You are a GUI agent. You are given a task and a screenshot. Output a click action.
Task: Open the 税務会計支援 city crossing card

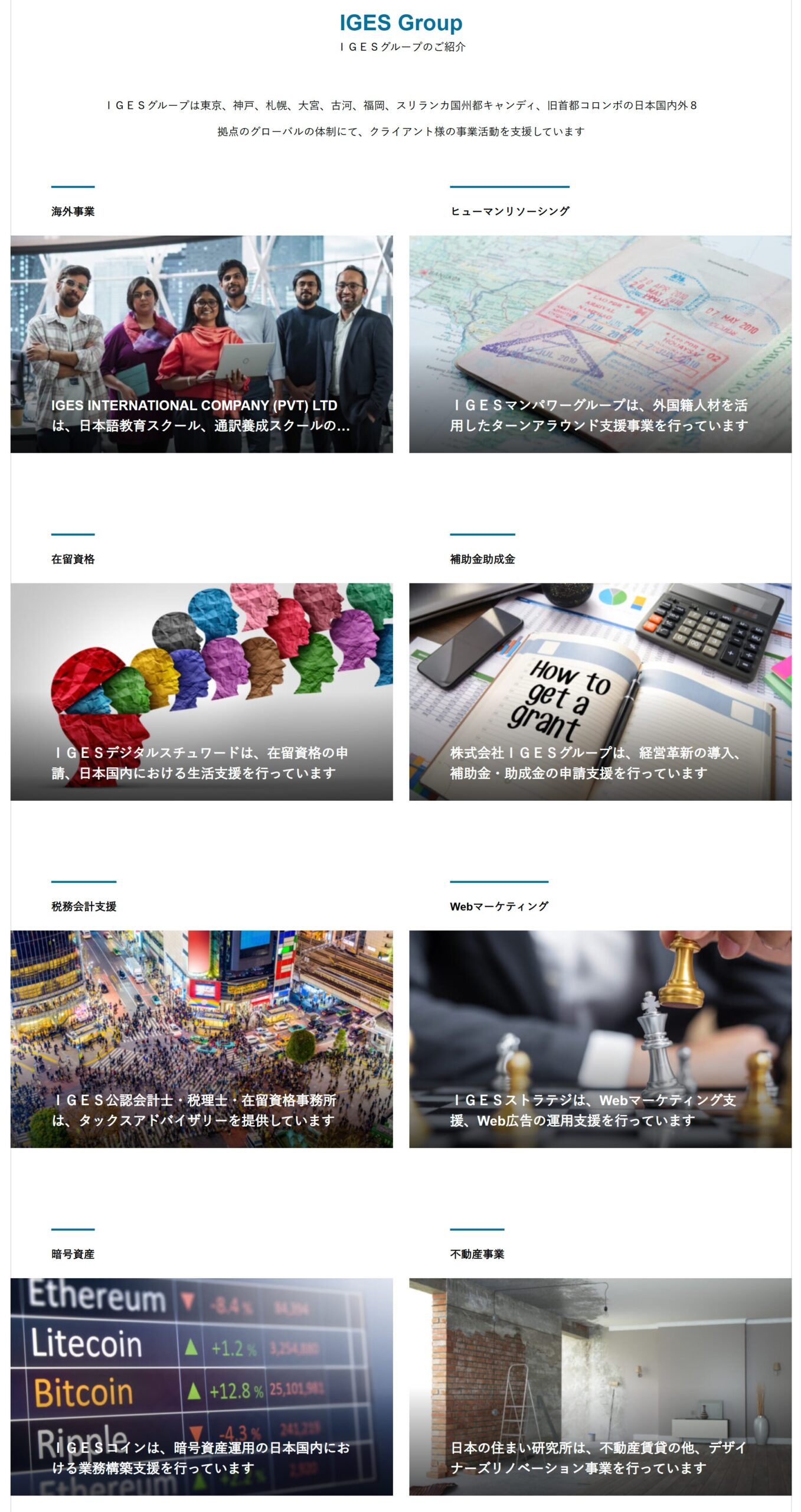click(x=201, y=1039)
